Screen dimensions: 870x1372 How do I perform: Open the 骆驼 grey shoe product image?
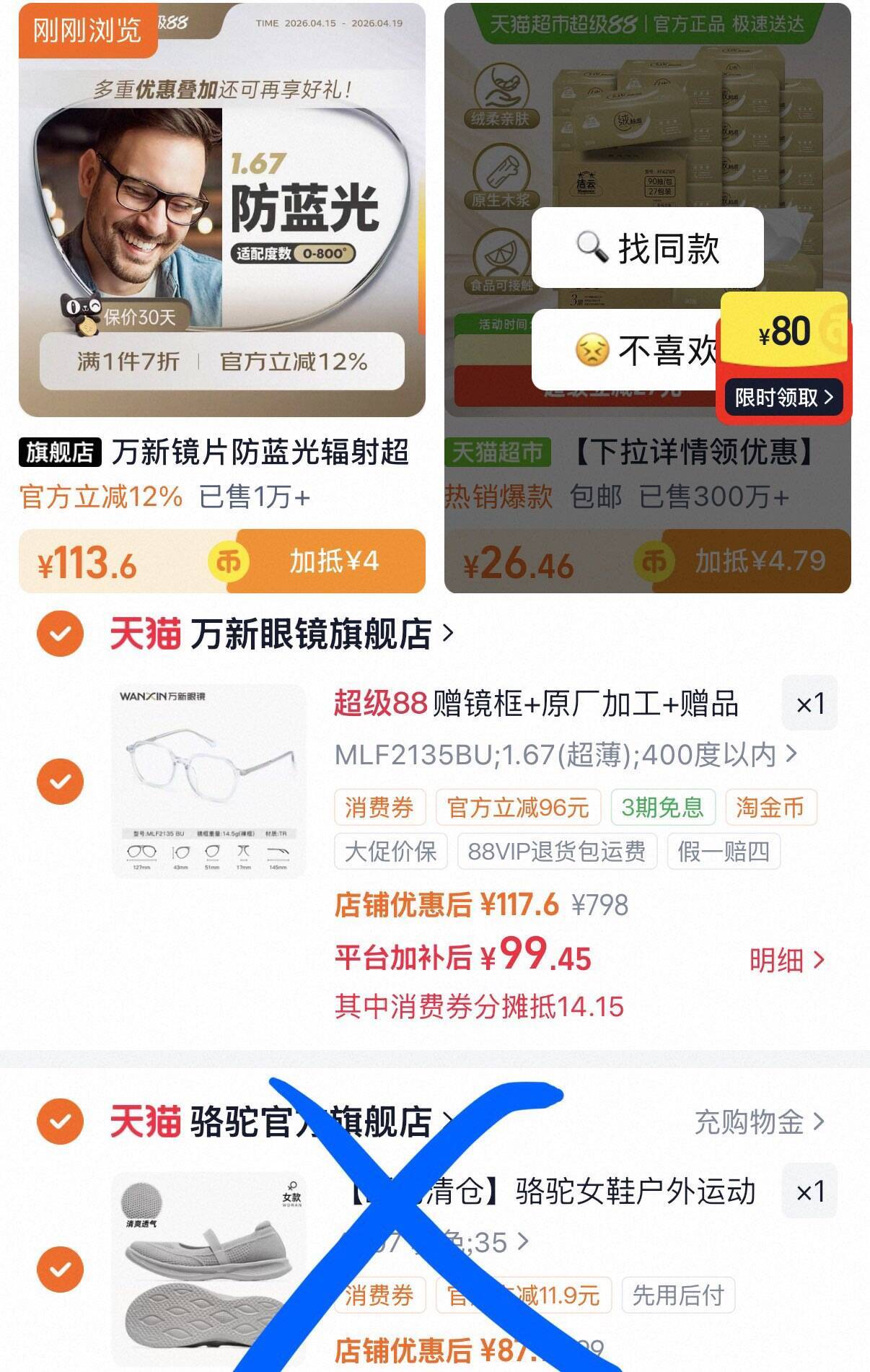(209, 1270)
